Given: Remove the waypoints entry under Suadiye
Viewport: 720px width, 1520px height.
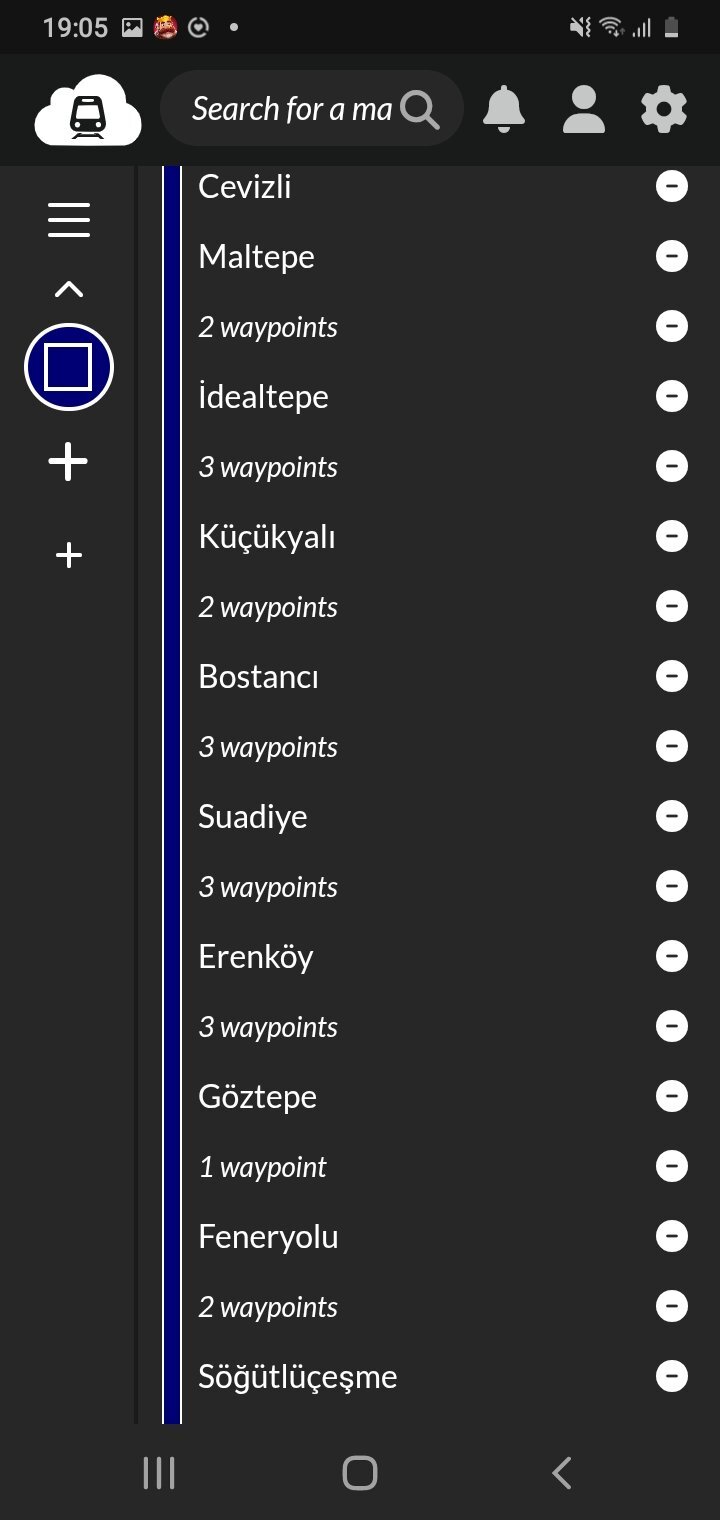Looking at the screenshot, I should tap(671, 885).
